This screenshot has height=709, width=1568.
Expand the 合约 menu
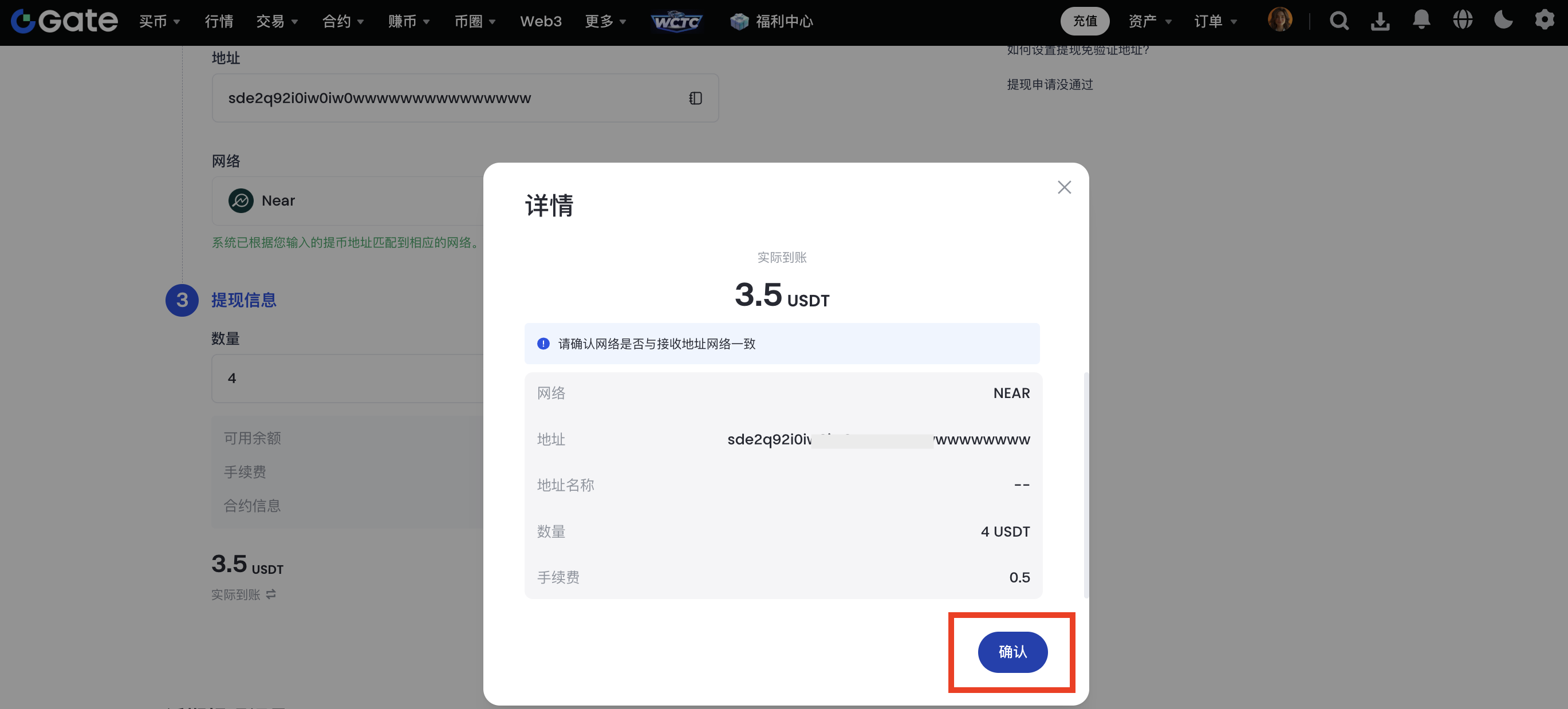342,21
